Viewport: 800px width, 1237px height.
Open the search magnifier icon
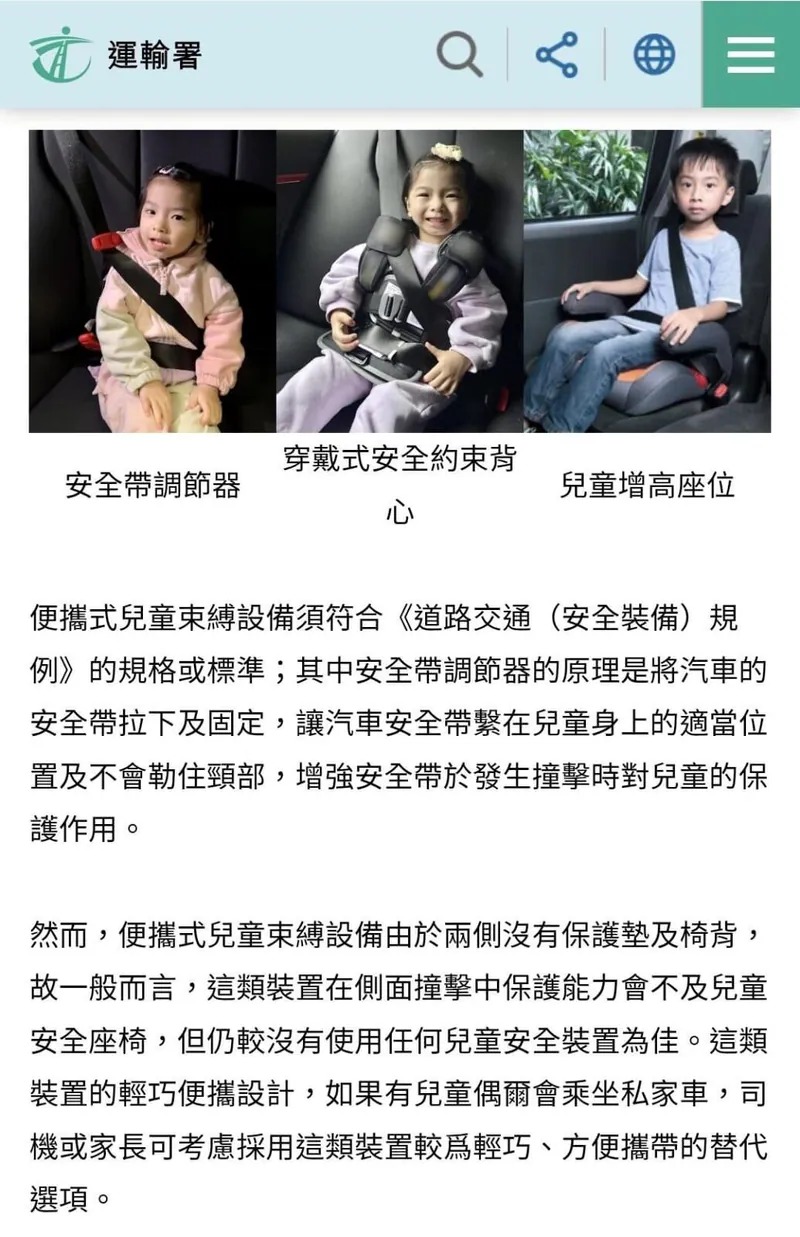pyautogui.click(x=460, y=54)
